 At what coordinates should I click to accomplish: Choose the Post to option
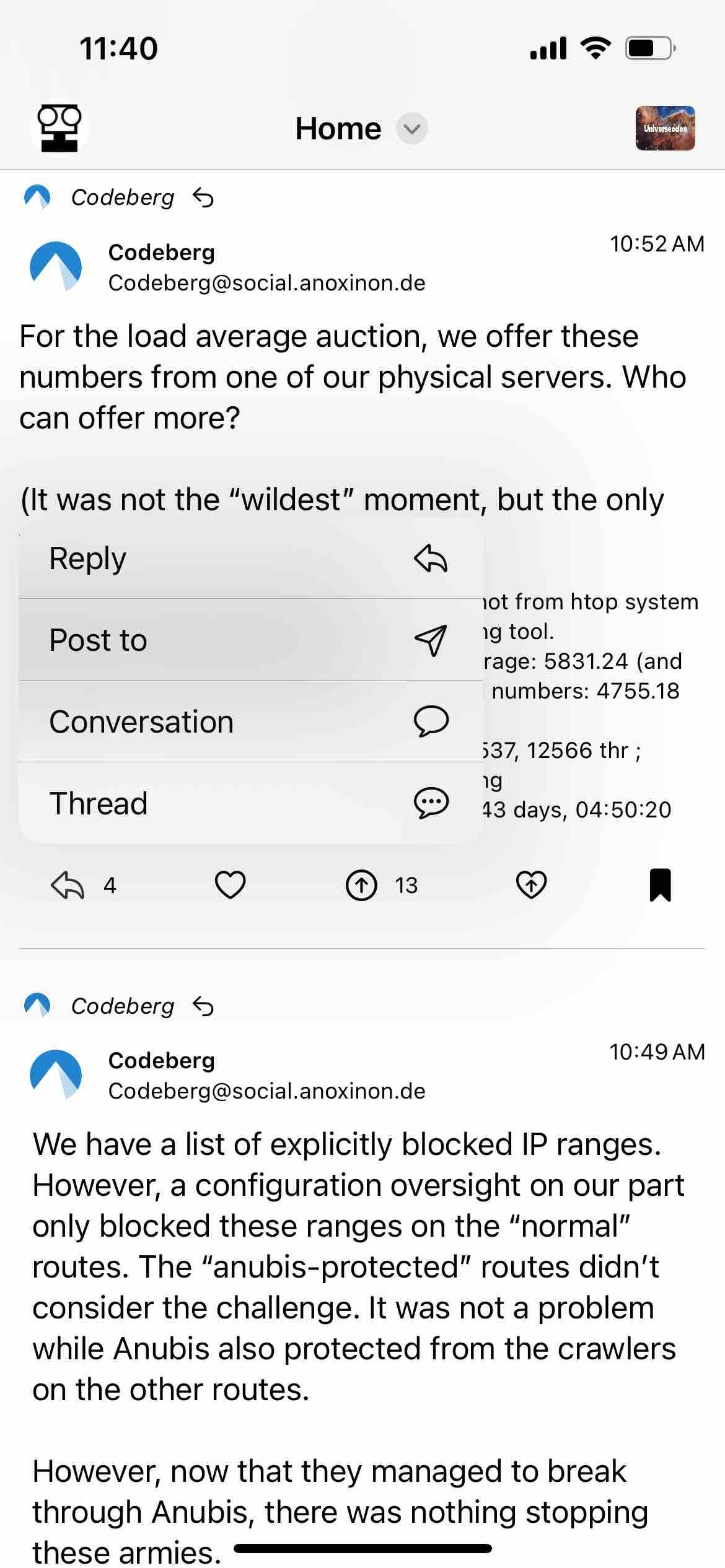(250, 640)
